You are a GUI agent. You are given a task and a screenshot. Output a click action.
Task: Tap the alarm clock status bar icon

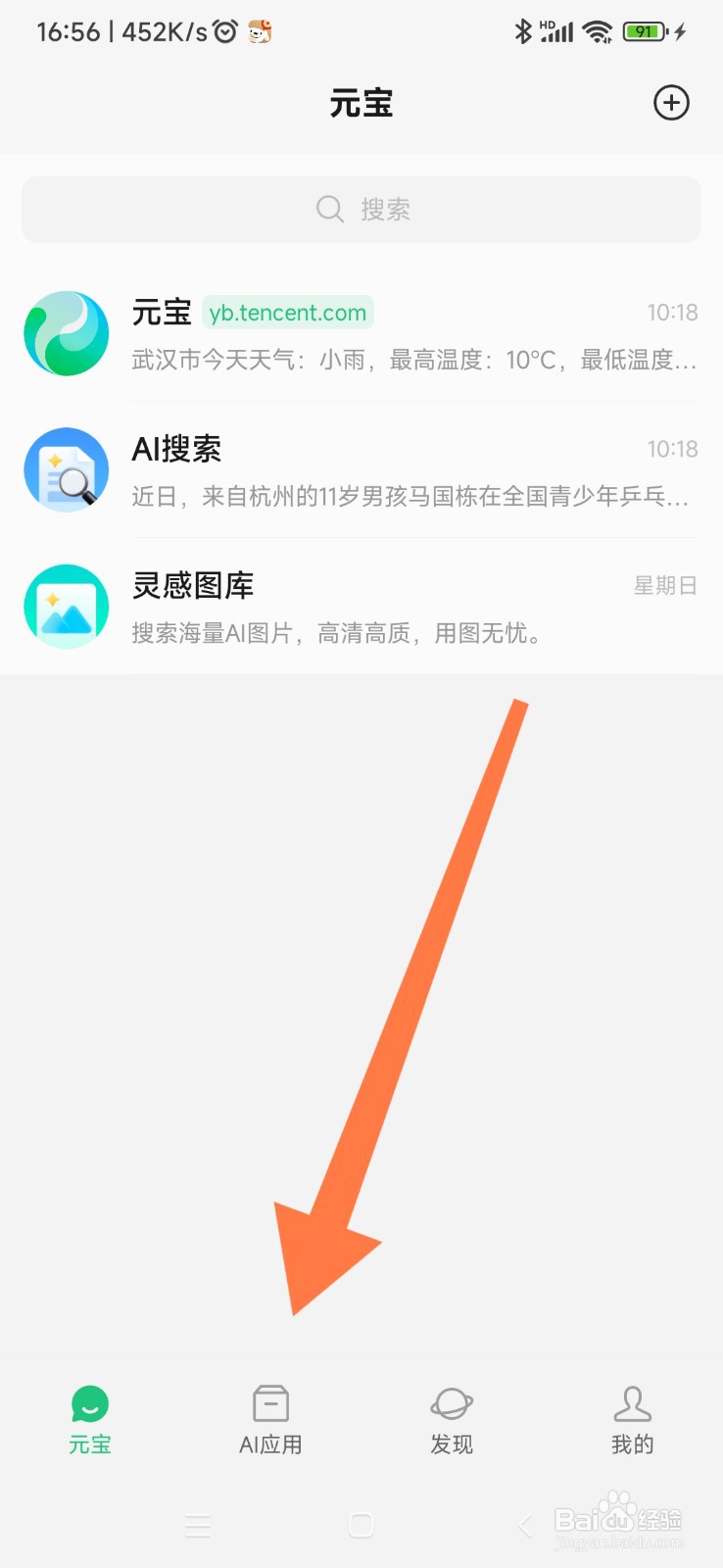coord(225,30)
